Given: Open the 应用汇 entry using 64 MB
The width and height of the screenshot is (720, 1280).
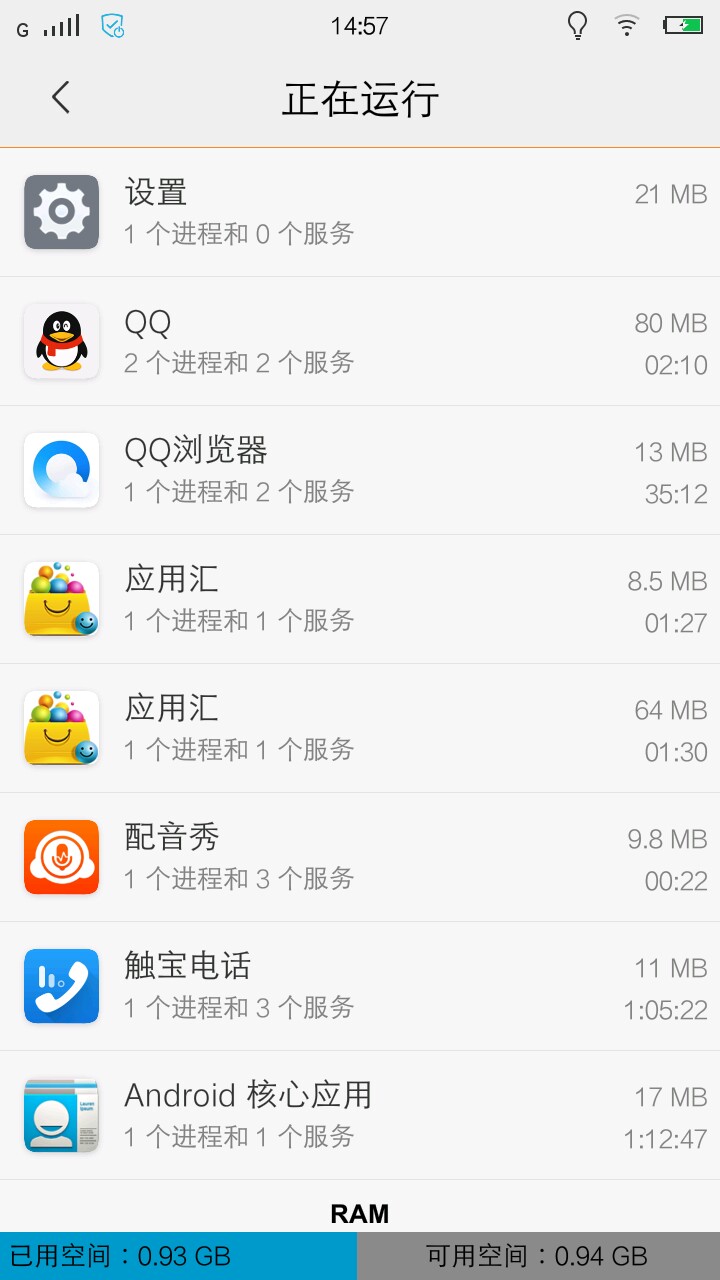Looking at the screenshot, I should [360, 728].
